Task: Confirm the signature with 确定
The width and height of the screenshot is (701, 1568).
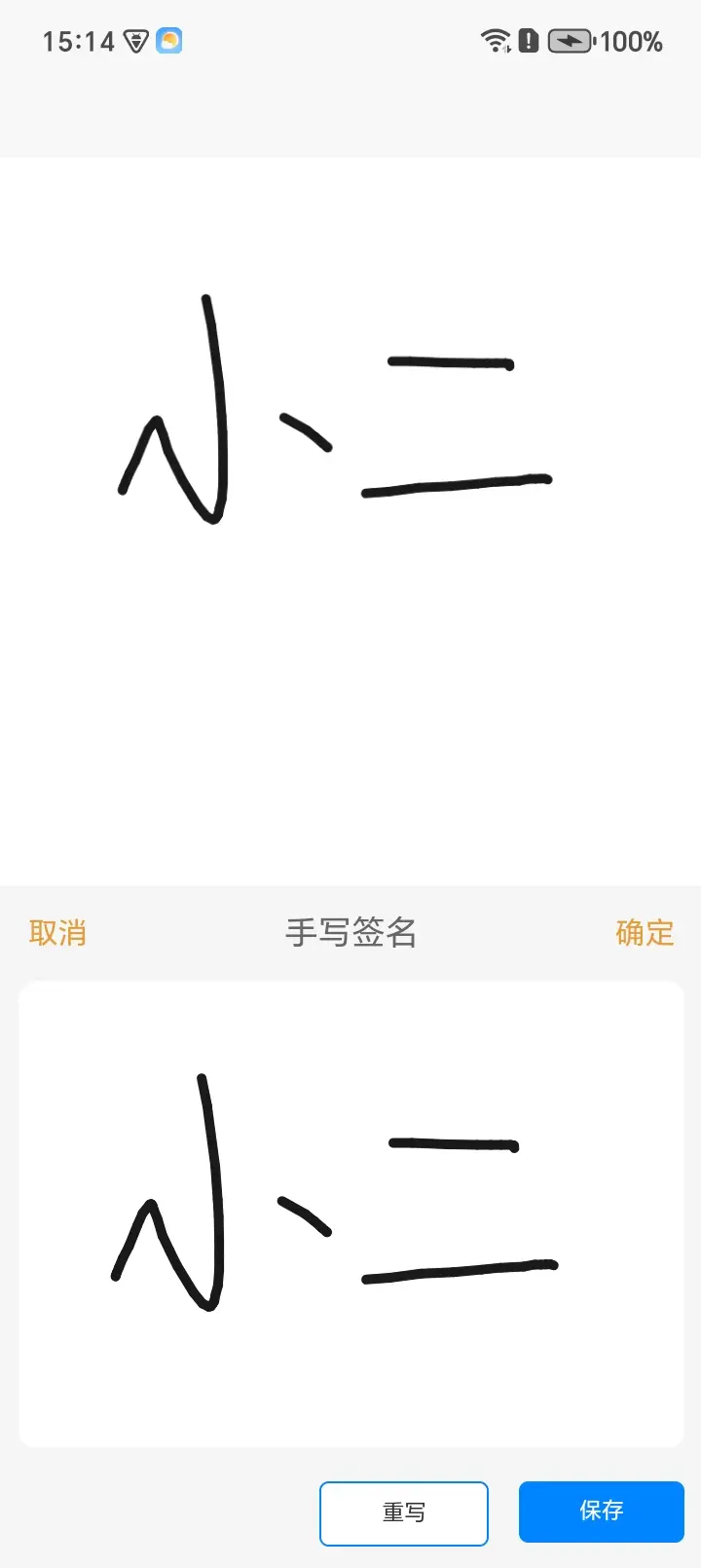Action: pos(645,933)
